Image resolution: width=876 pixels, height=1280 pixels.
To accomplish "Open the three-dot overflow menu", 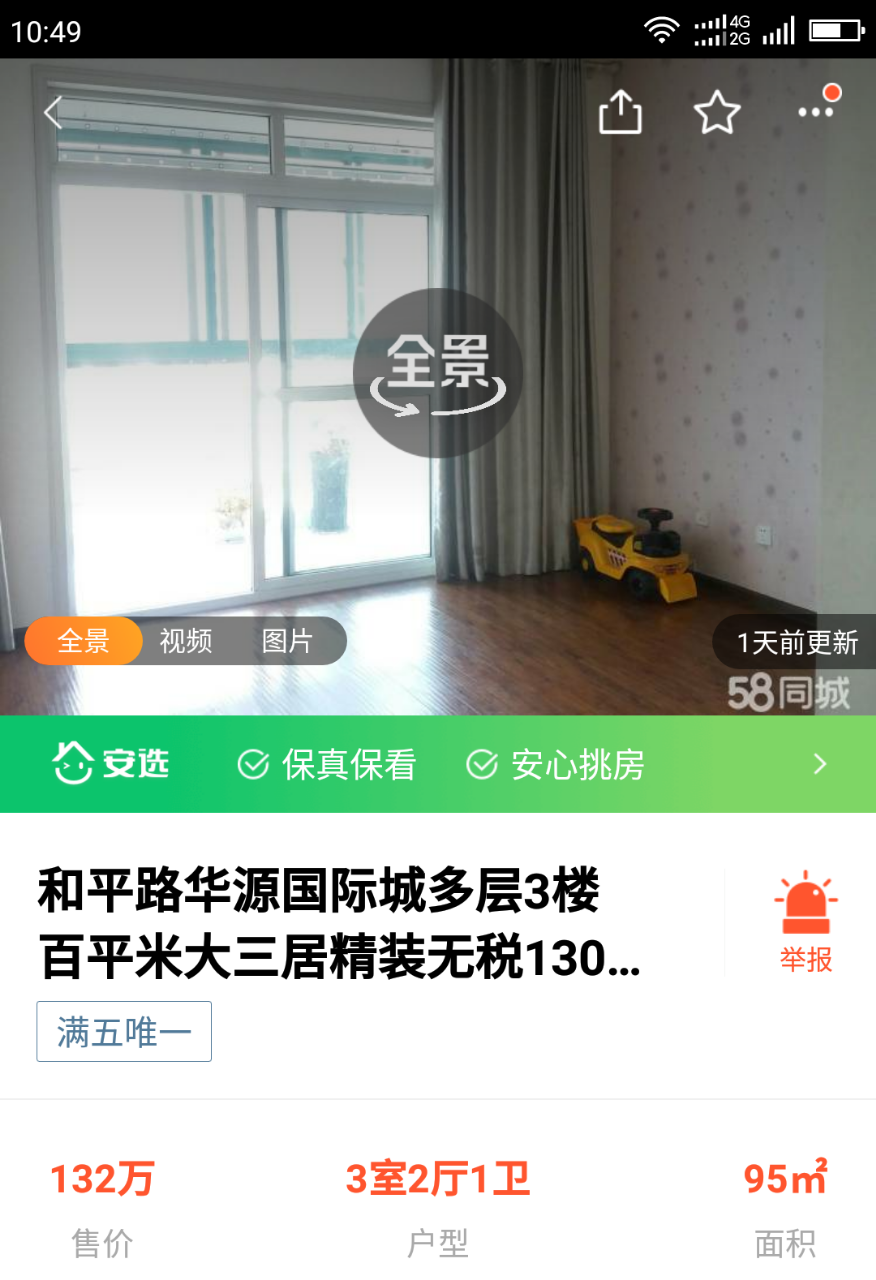I will (815, 112).
